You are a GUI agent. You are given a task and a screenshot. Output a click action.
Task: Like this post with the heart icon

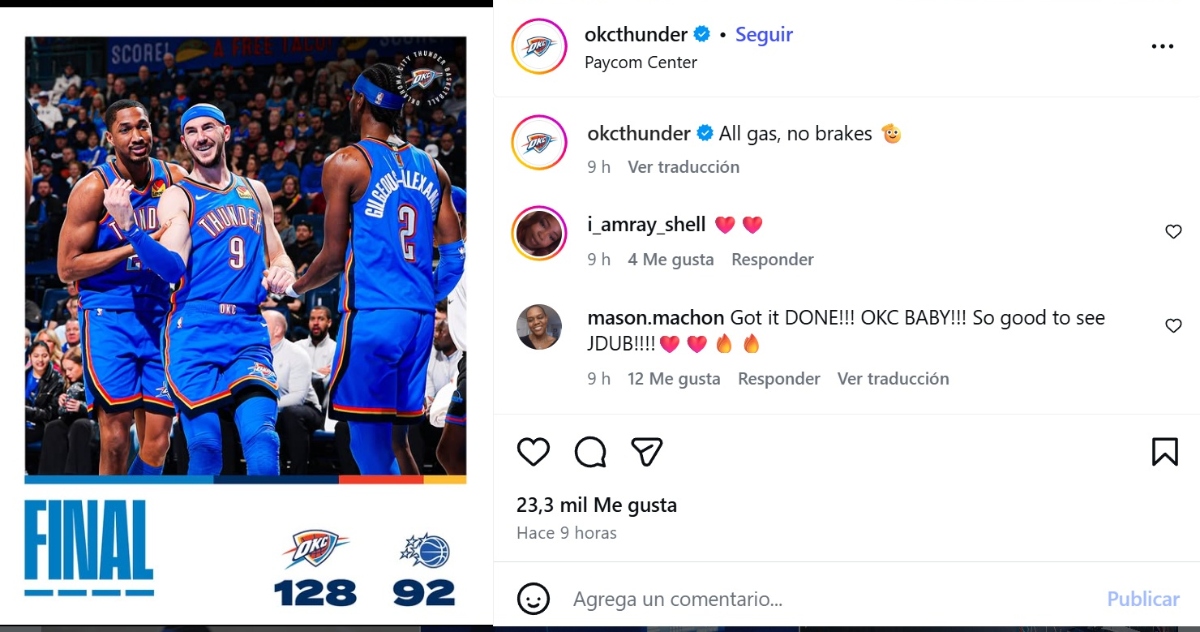[x=534, y=452]
